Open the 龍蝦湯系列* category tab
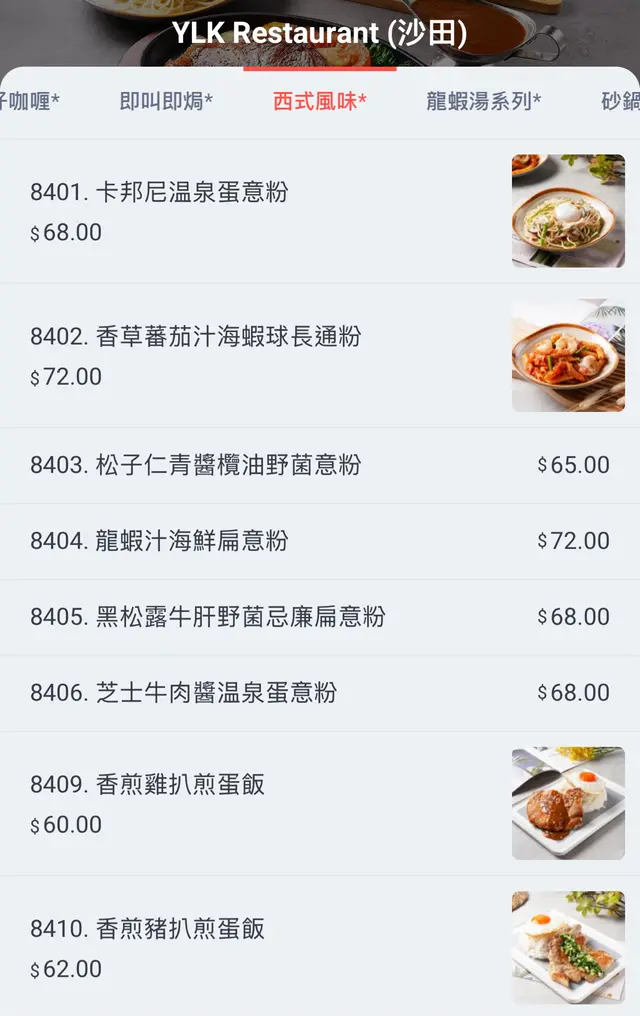The image size is (640, 1016). pyautogui.click(x=483, y=101)
